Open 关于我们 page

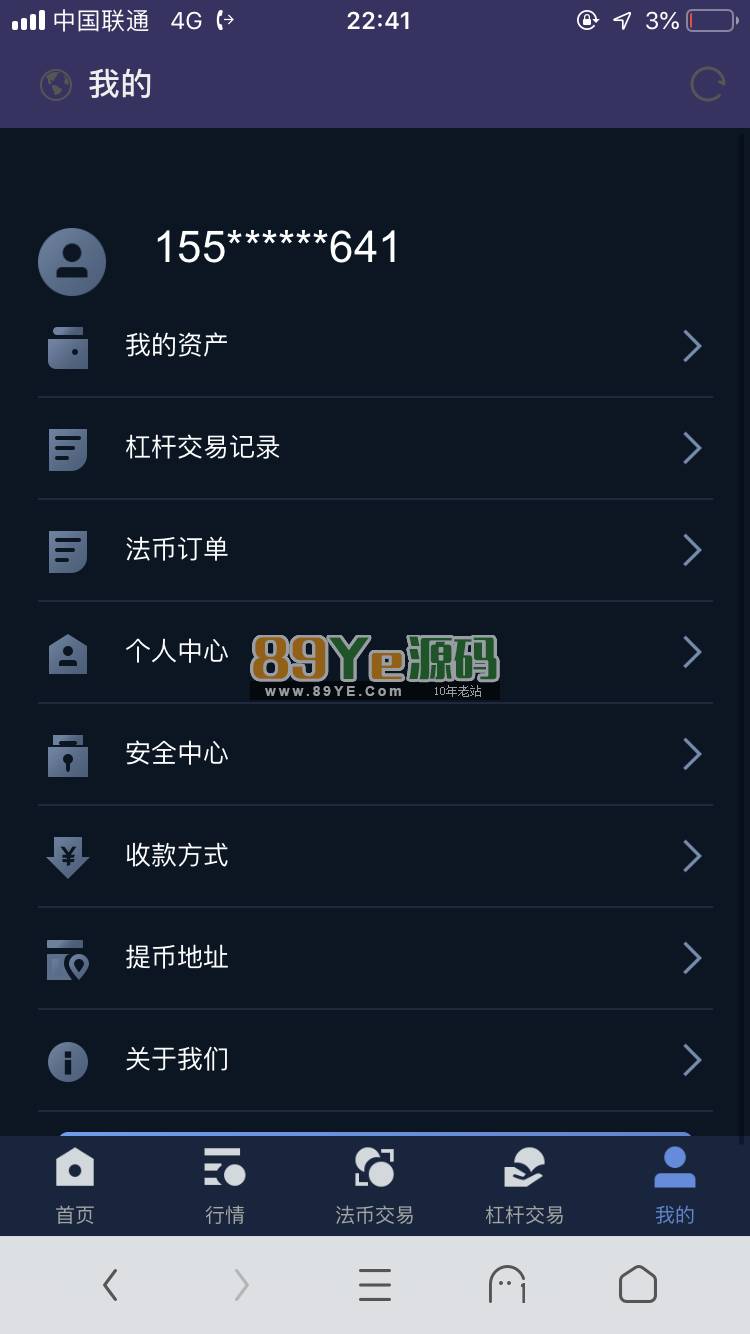click(375, 1060)
